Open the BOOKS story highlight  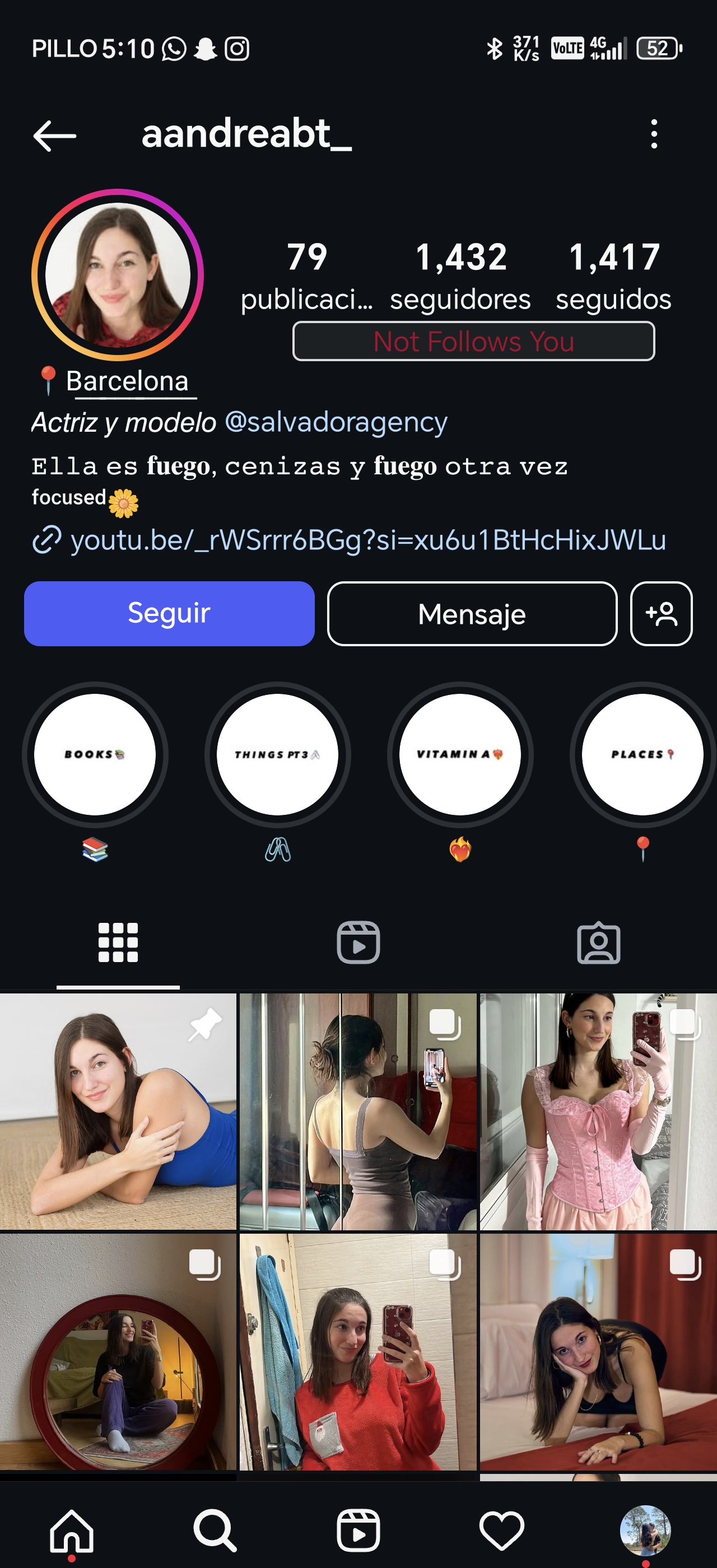point(95,754)
